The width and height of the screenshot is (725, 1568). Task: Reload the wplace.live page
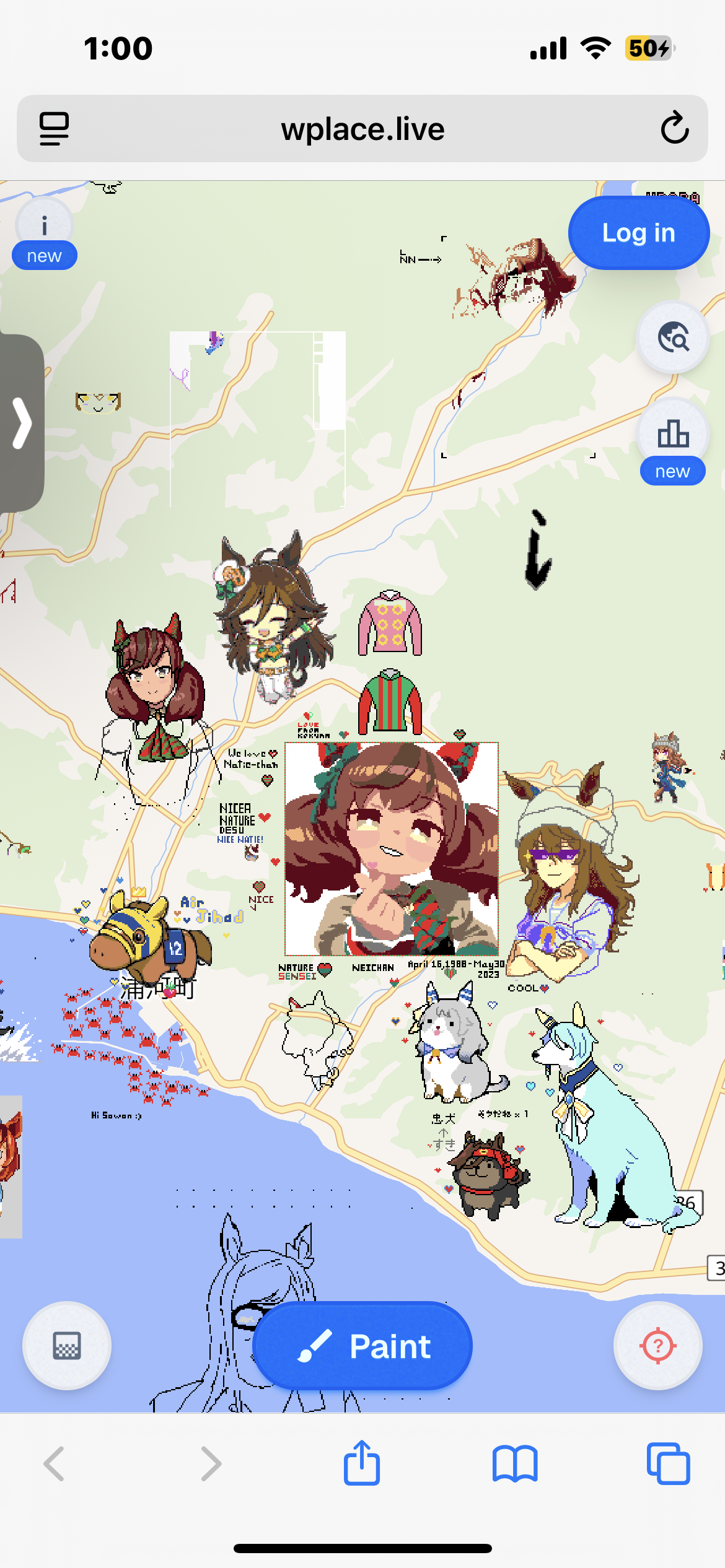(674, 128)
